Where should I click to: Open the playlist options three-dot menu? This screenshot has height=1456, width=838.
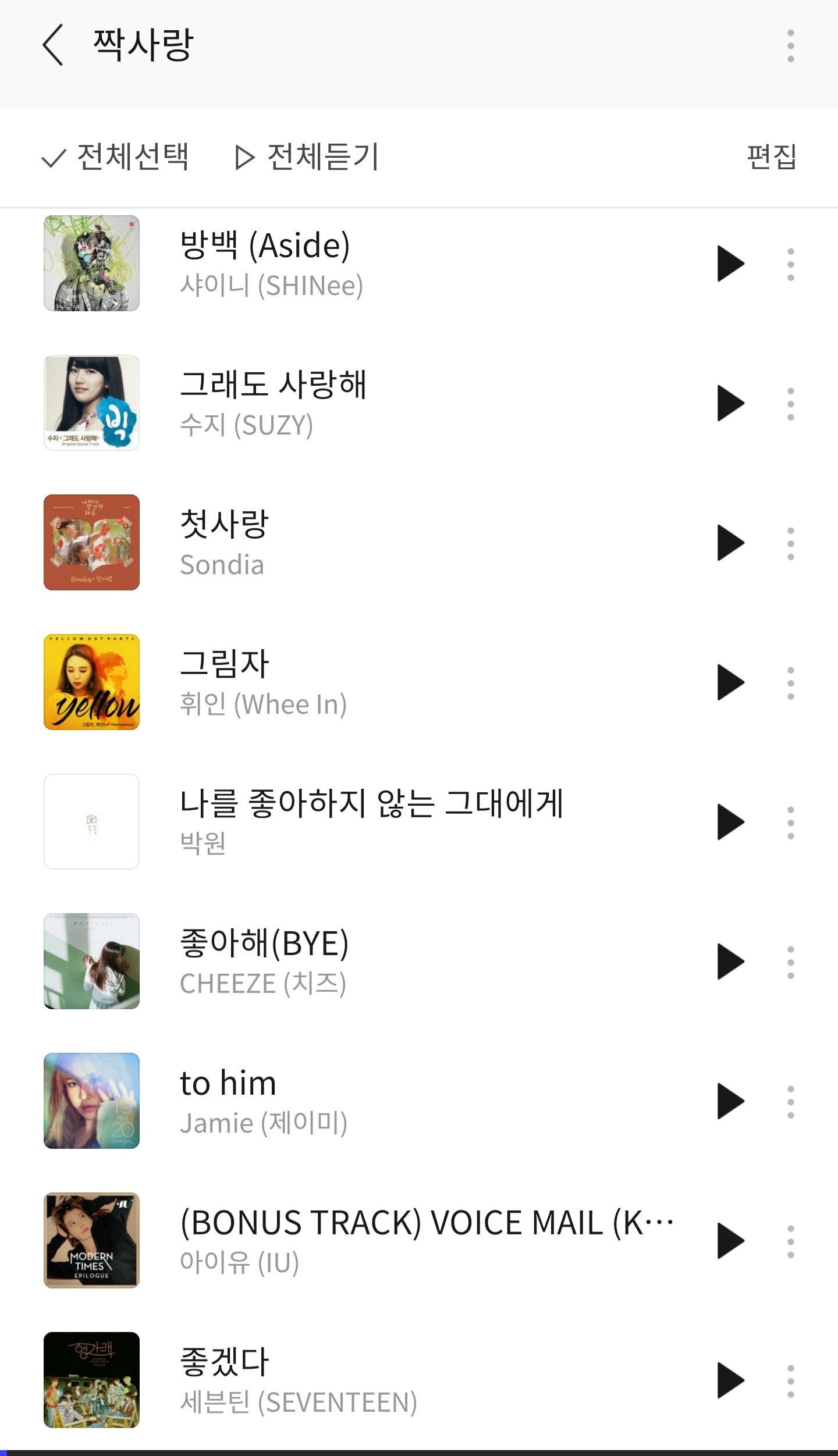click(x=790, y=45)
